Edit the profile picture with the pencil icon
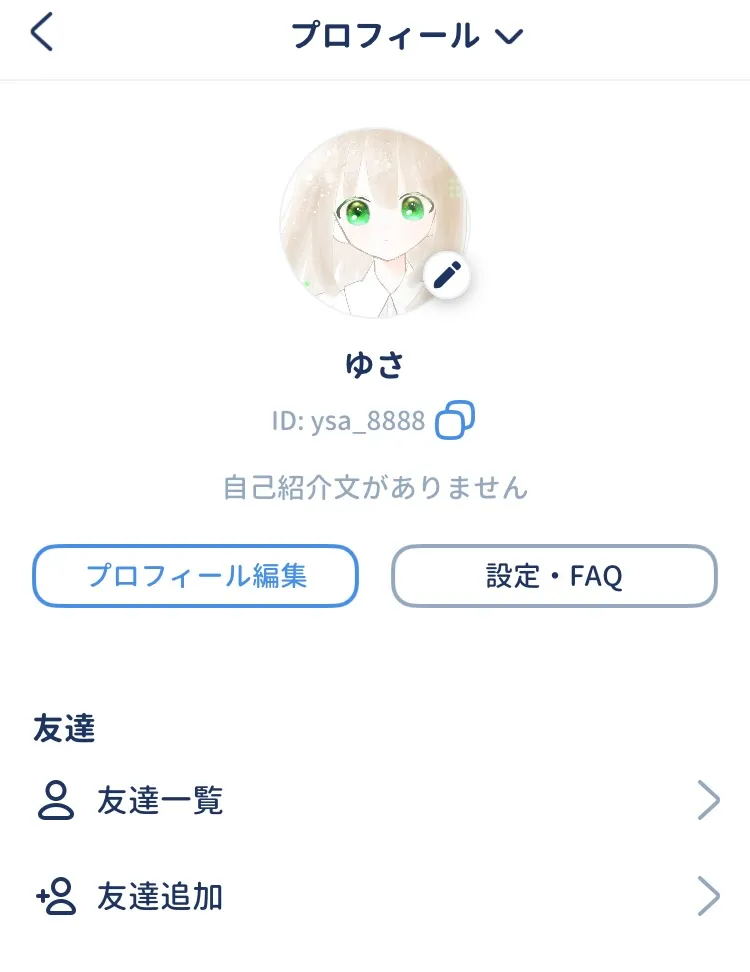 click(446, 274)
